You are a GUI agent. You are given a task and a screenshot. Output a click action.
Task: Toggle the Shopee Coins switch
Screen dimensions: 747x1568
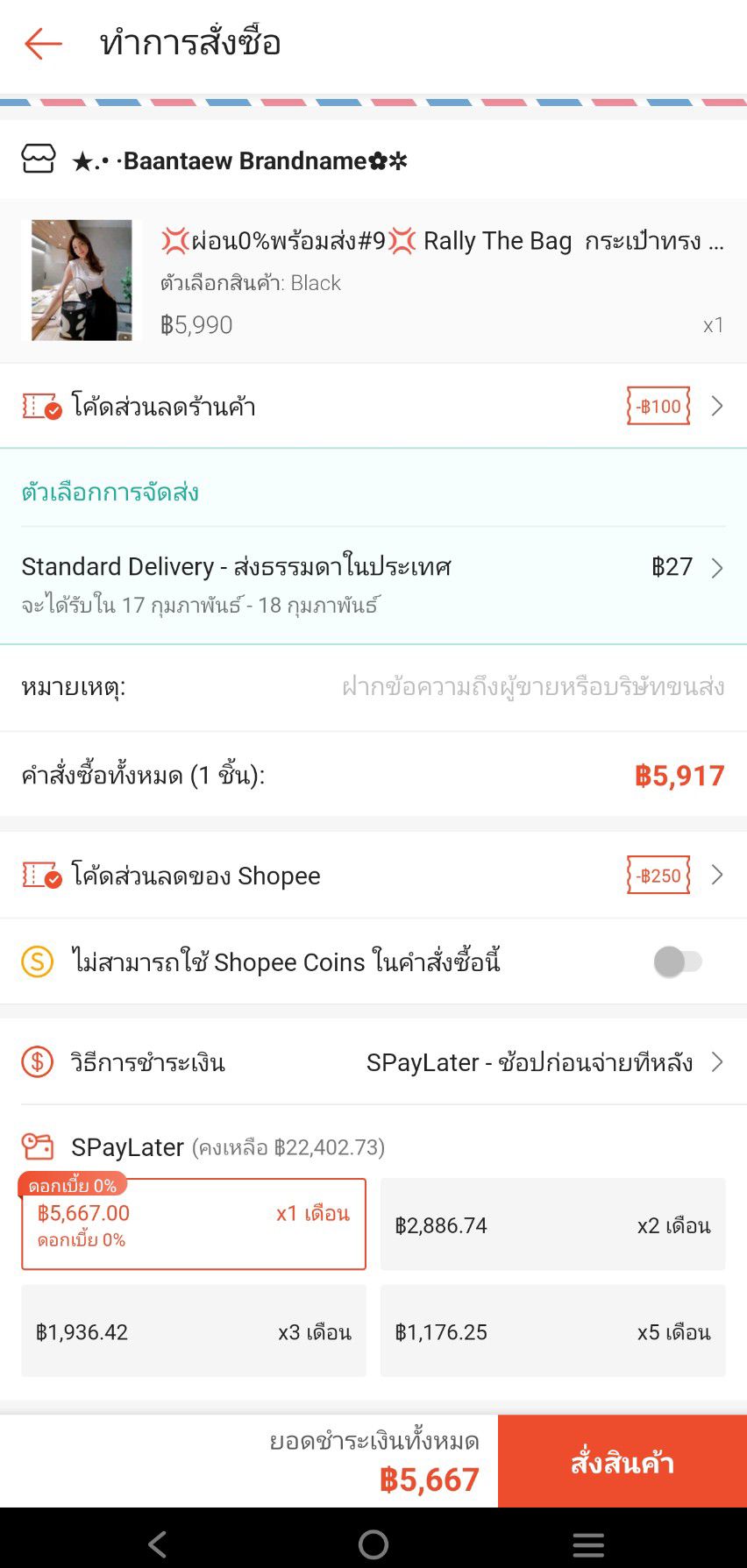pos(678,961)
